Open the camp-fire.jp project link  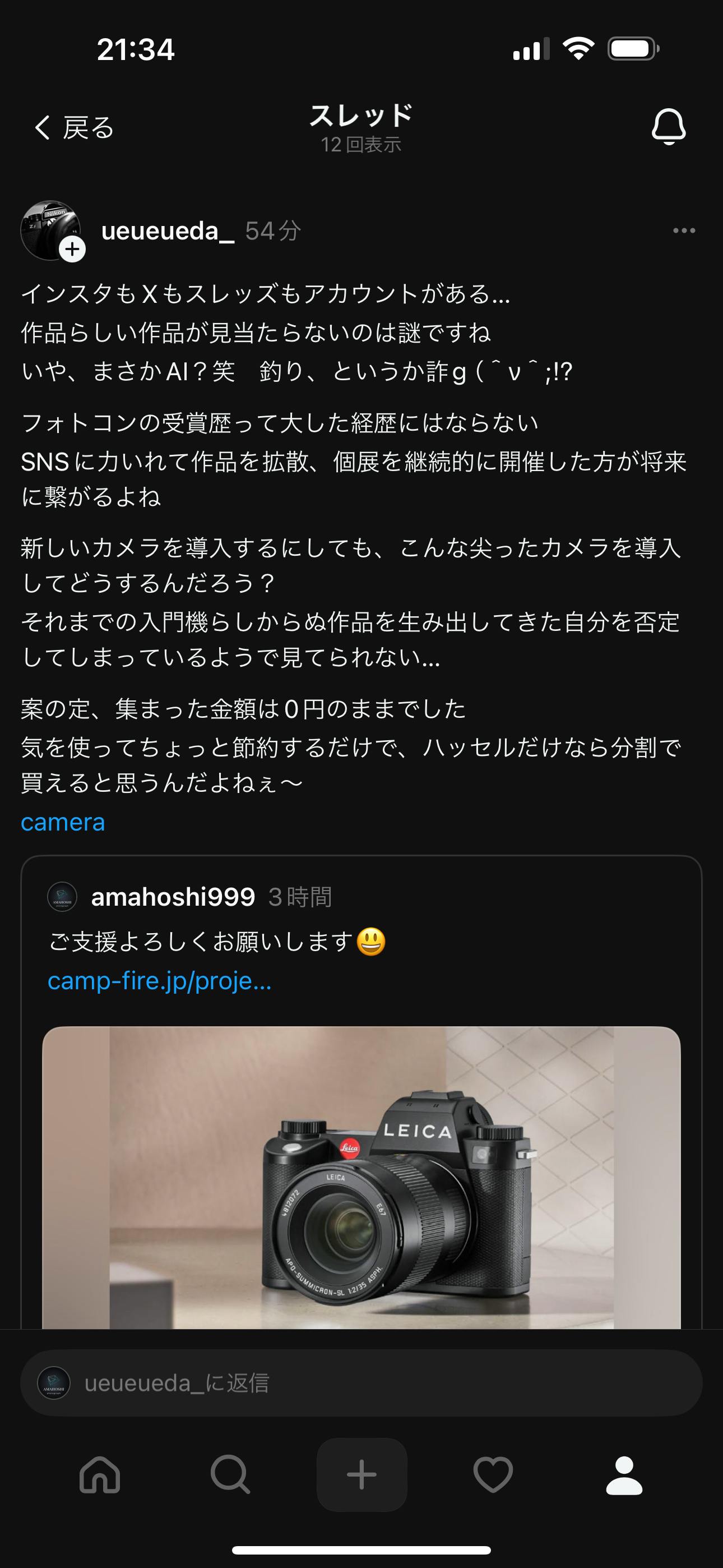pos(159,981)
